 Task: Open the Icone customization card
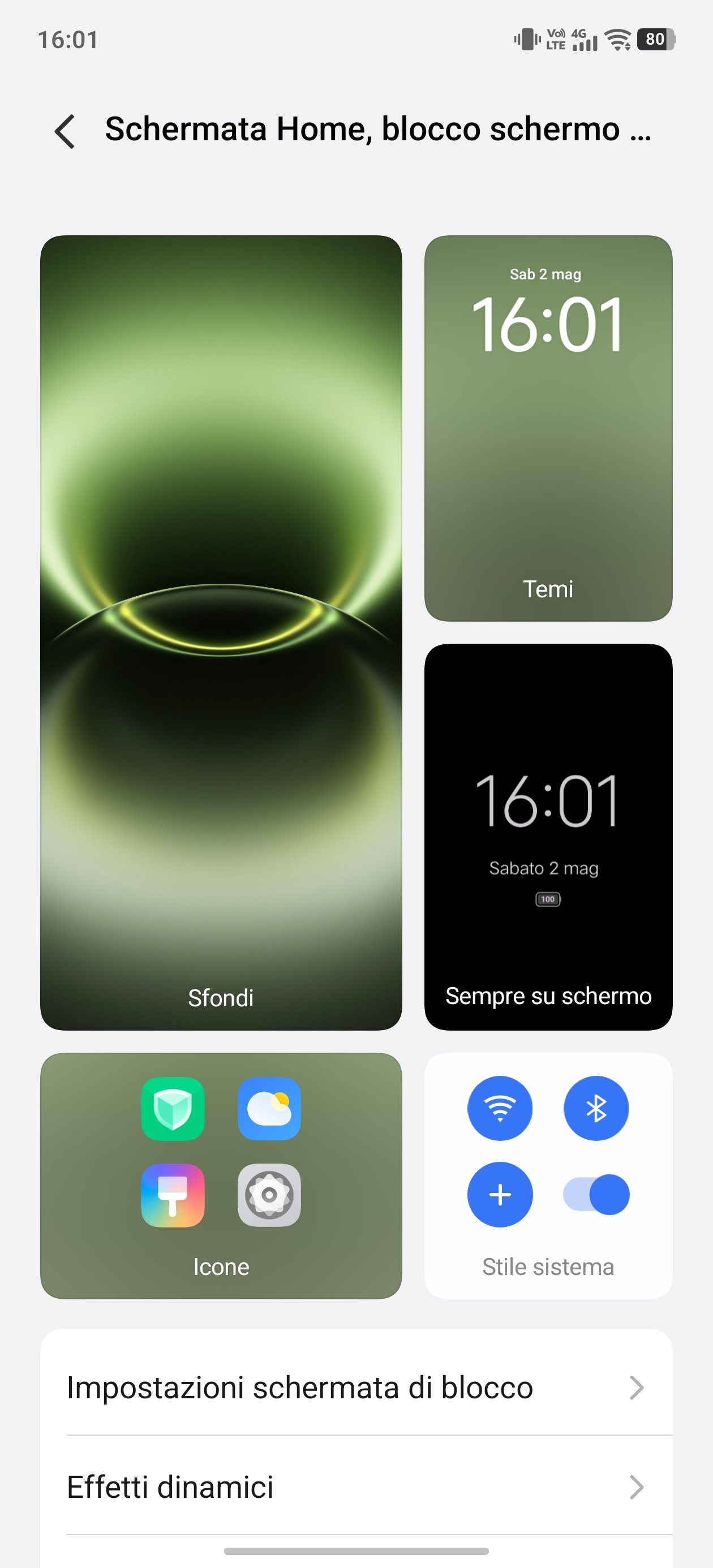pyautogui.click(x=221, y=1175)
